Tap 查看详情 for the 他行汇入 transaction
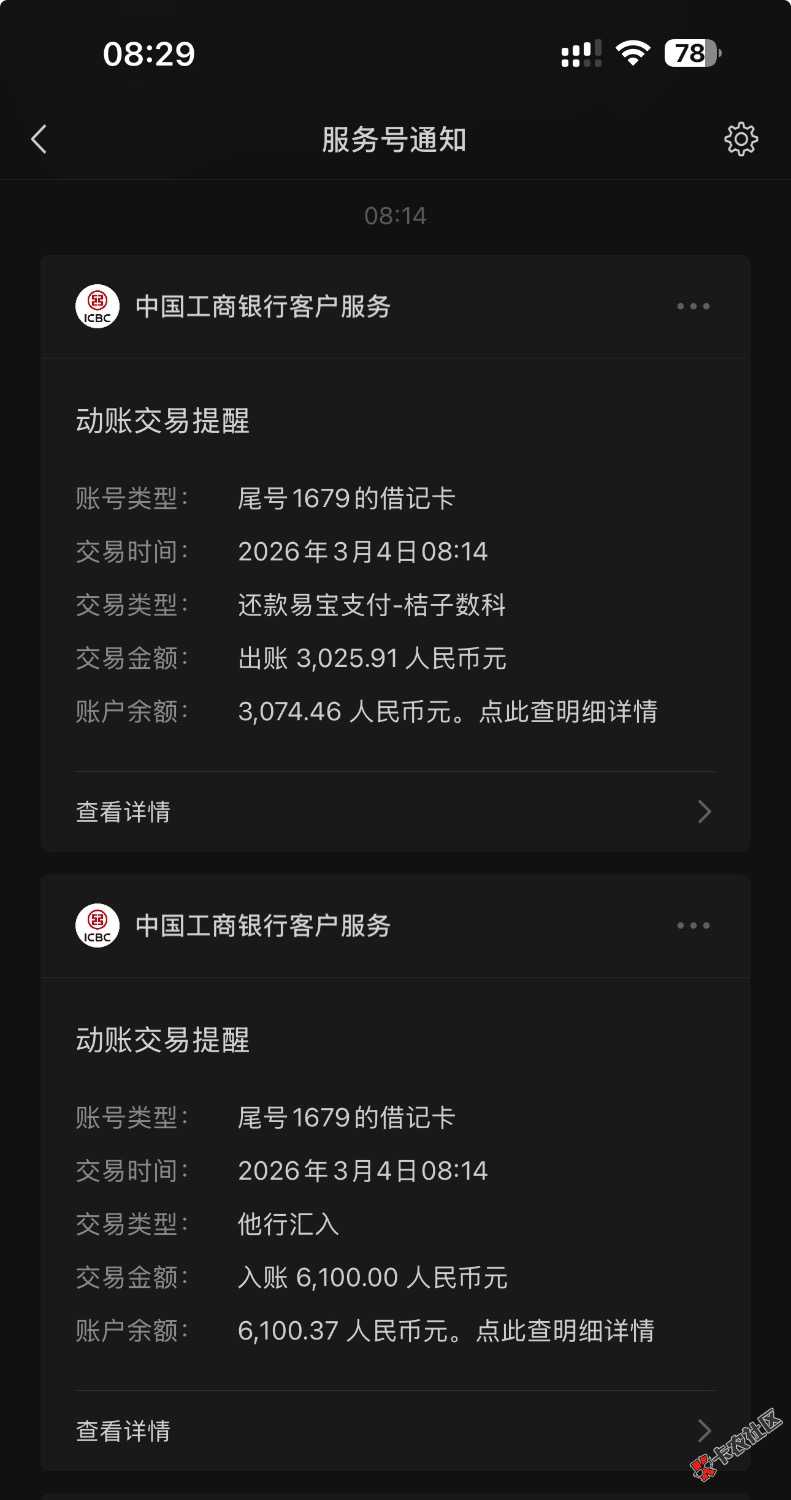Viewport: 791px width, 1500px height. (x=395, y=1431)
